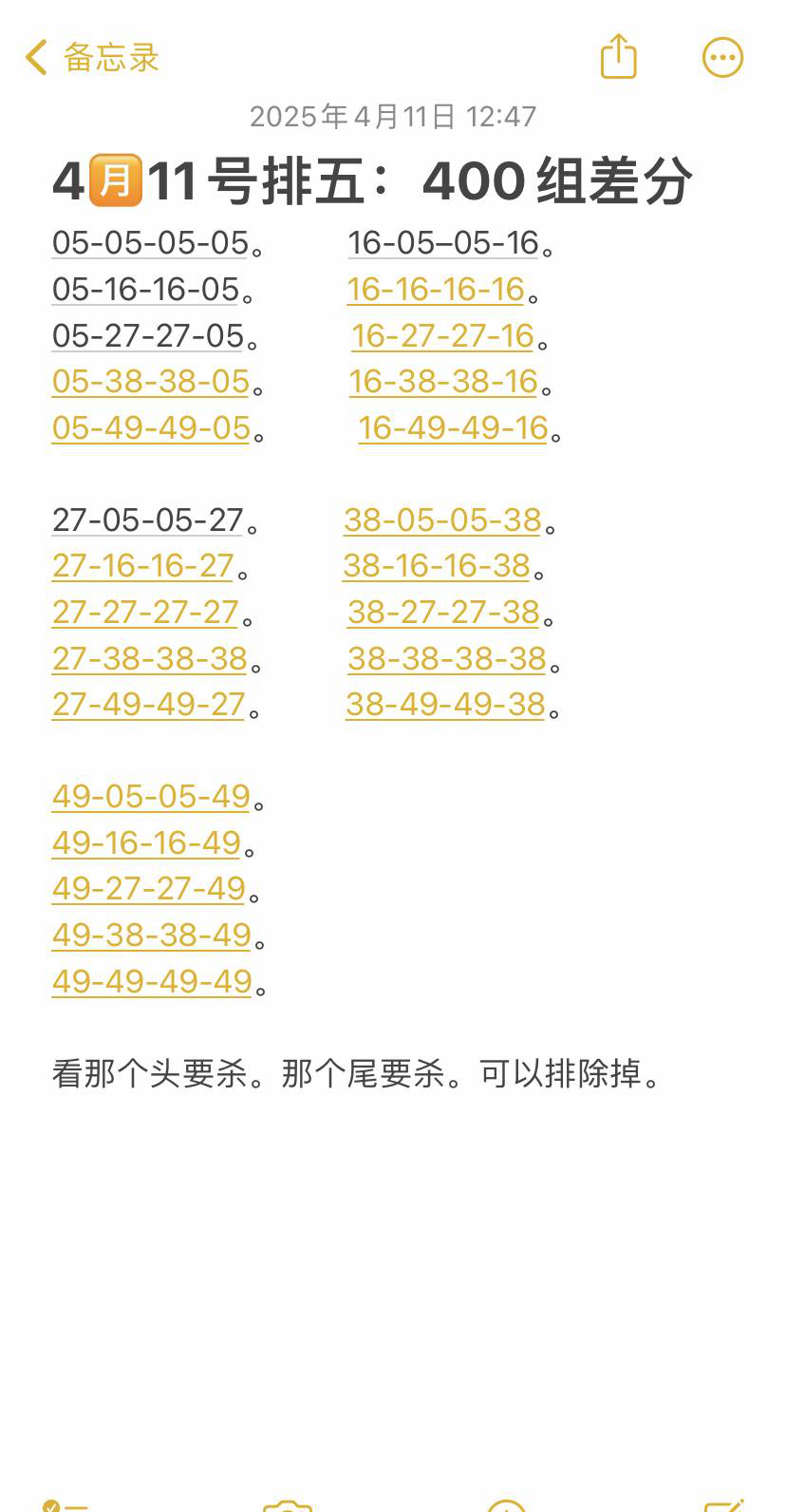This screenshot has width=786, height=1512.
Task: Select the 16-49-49-16 link
Action: click(453, 428)
